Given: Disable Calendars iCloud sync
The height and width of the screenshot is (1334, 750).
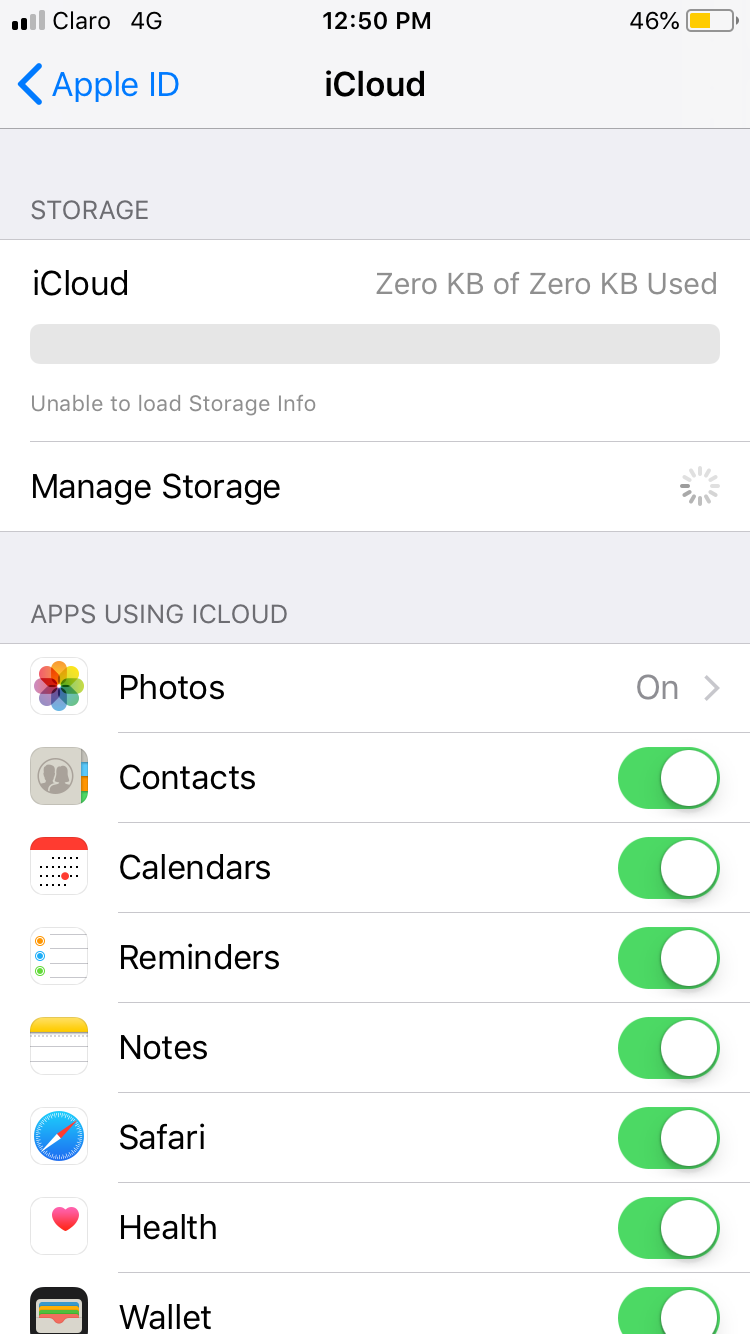Looking at the screenshot, I should click(x=668, y=868).
